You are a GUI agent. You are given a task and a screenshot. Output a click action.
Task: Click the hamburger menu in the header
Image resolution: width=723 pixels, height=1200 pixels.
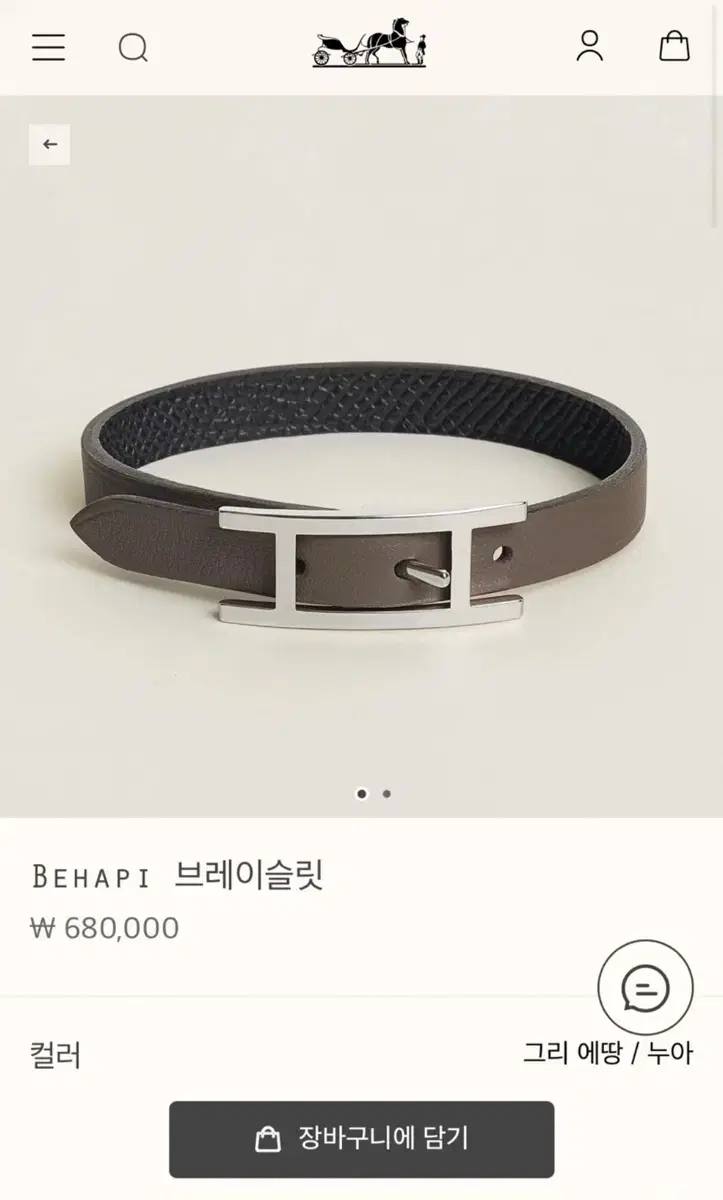pos(48,48)
